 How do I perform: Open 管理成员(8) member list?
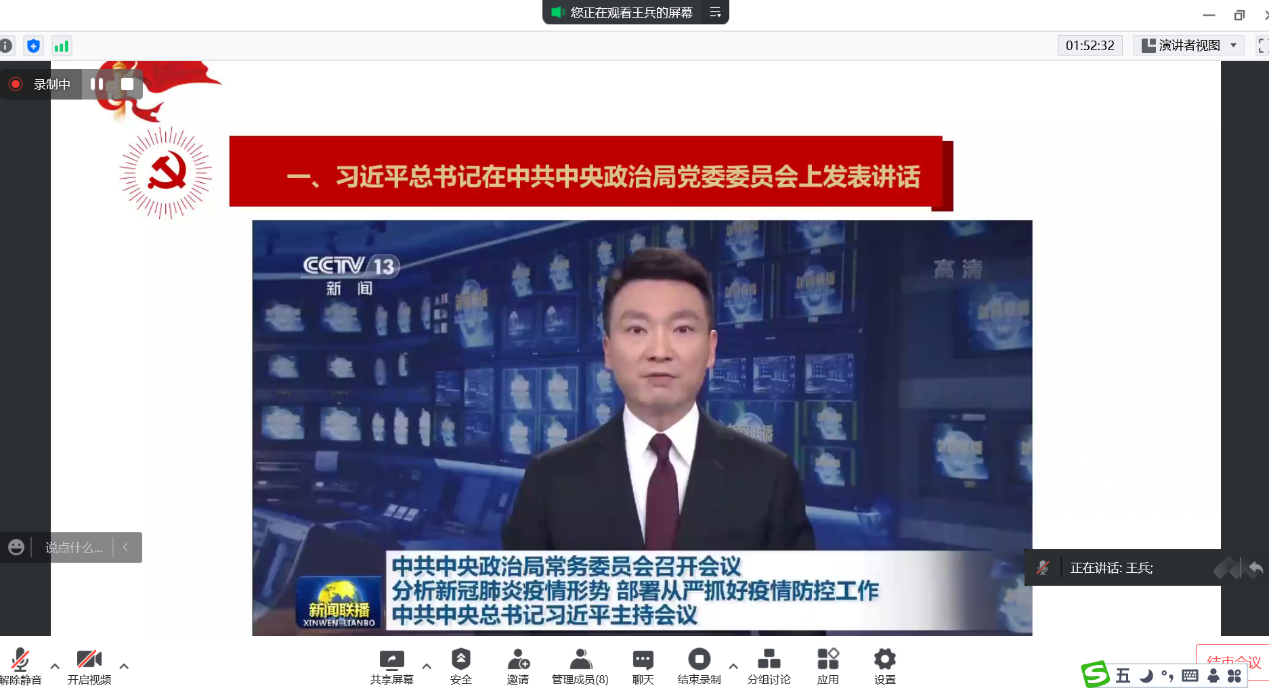point(580,665)
